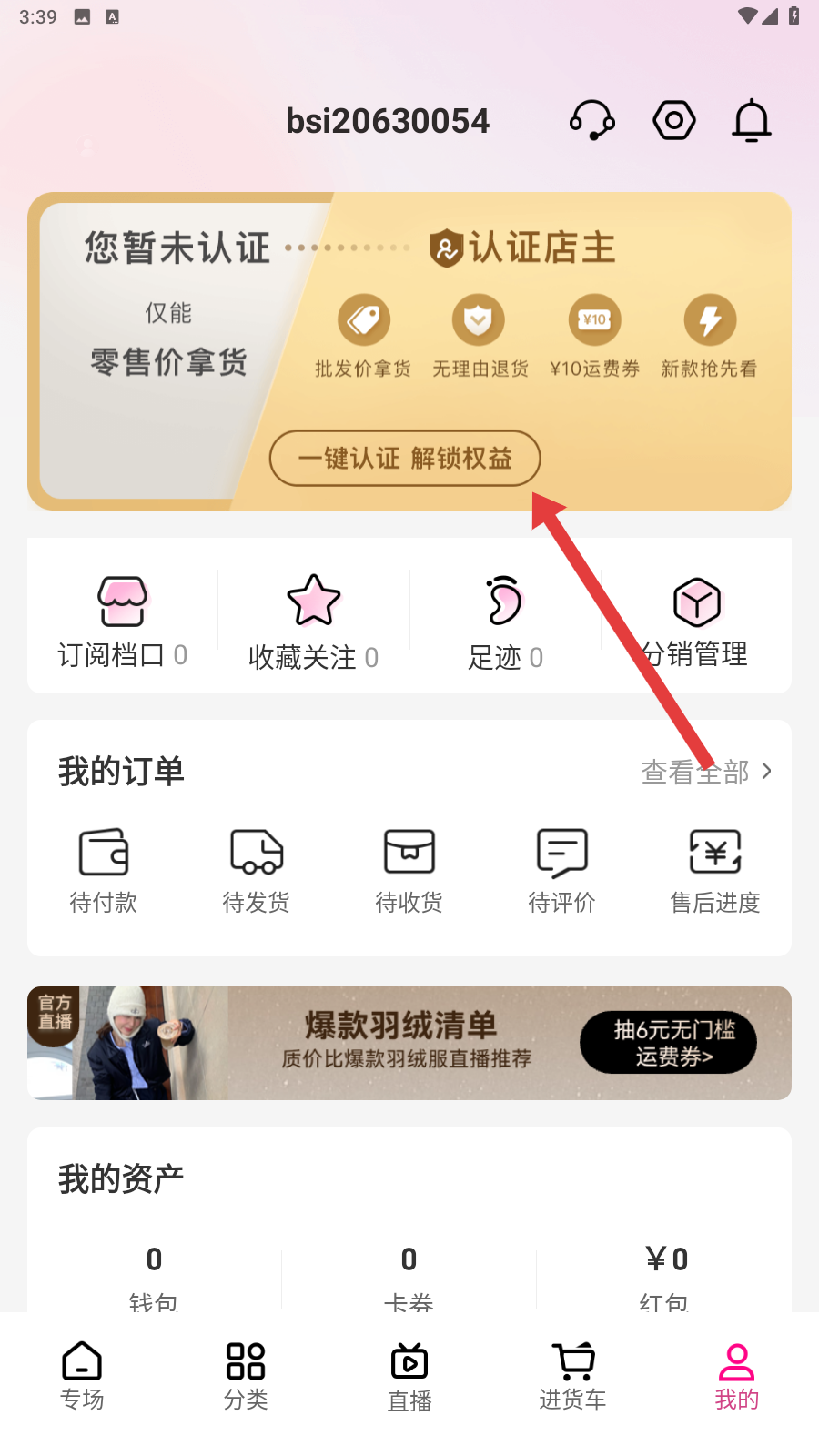This screenshot has height=1456, width=819.
Task: View 足迹 browsing history
Action: tap(505, 623)
